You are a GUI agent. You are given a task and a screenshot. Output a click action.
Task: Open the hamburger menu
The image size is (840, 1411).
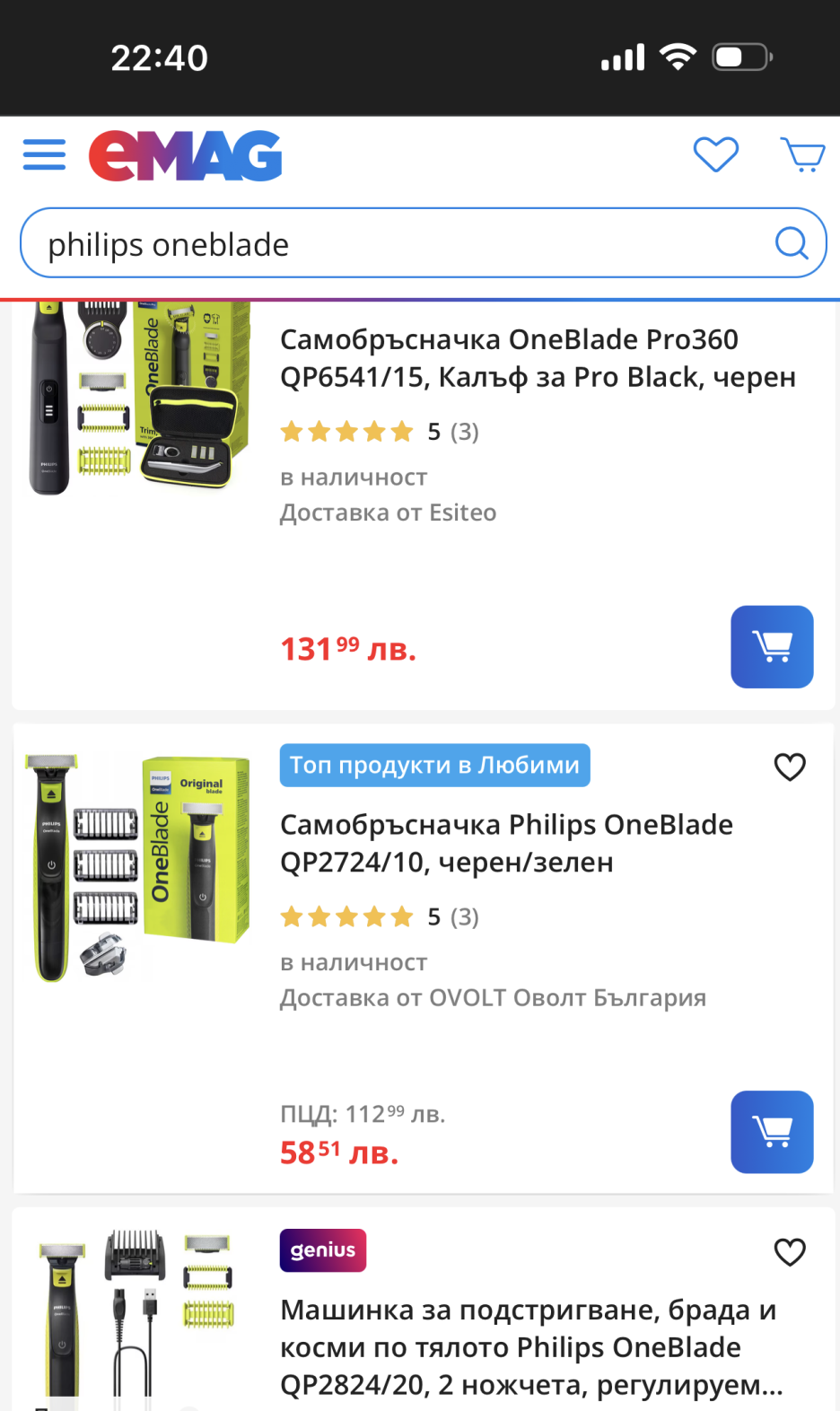coord(44,154)
